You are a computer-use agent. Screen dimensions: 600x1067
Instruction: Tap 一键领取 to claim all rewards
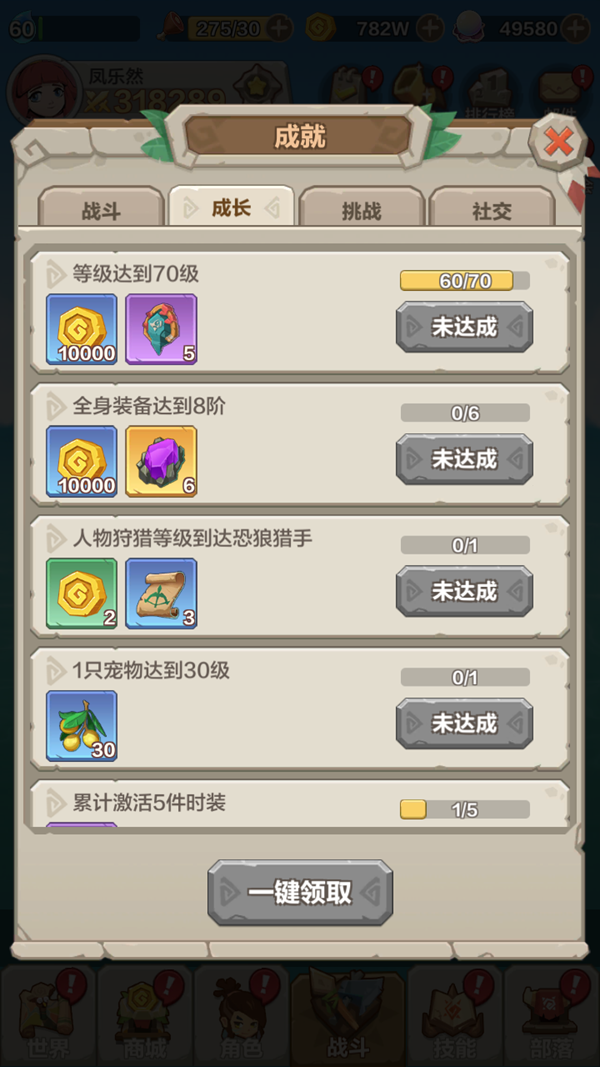coord(300,893)
